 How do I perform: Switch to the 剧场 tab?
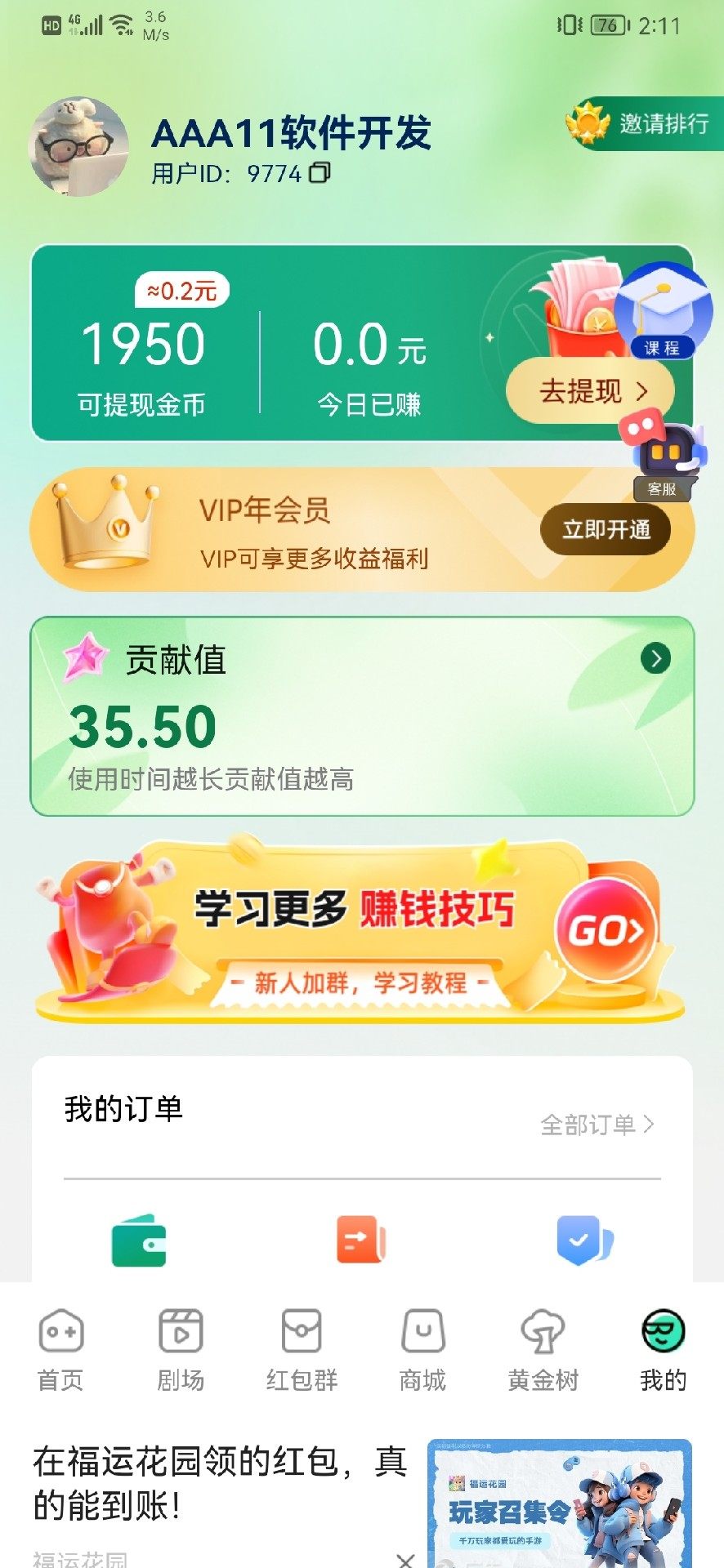coord(181,1349)
